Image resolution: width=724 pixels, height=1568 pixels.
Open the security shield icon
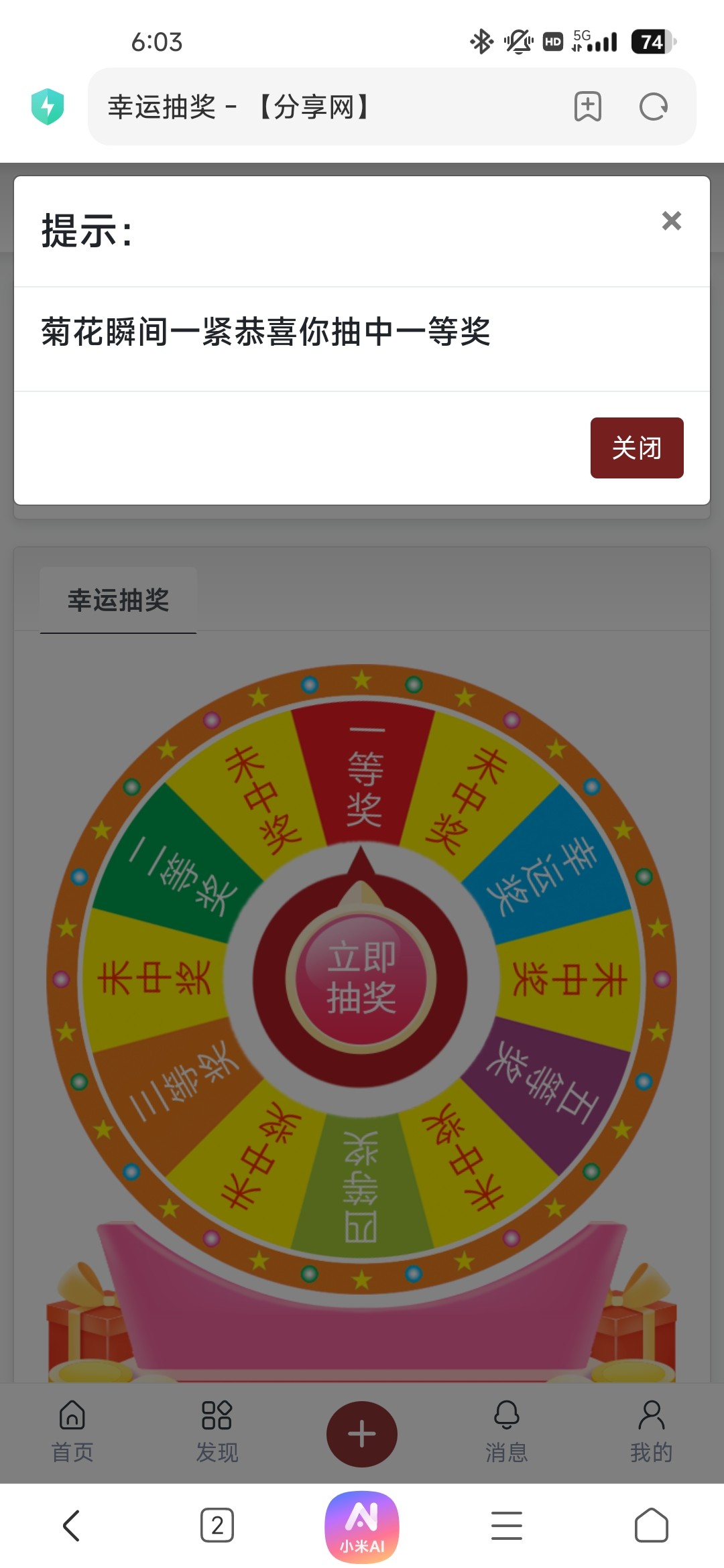pos(49,105)
